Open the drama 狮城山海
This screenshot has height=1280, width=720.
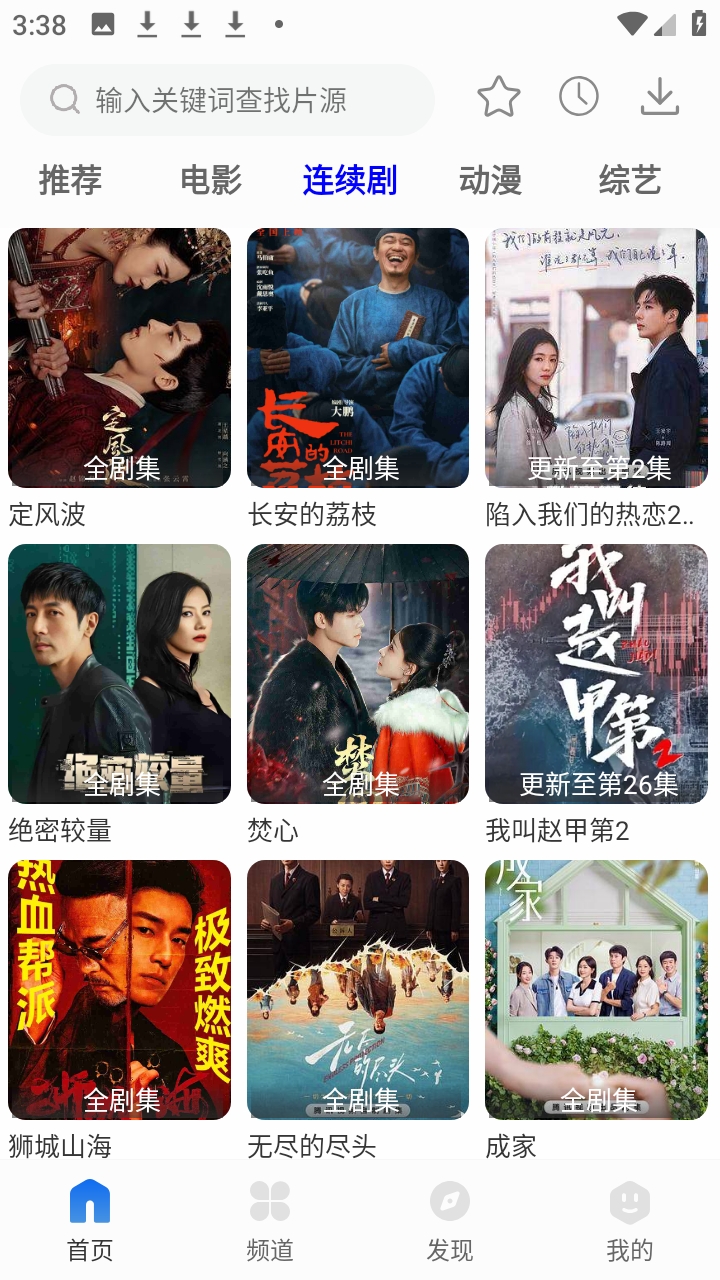click(119, 990)
